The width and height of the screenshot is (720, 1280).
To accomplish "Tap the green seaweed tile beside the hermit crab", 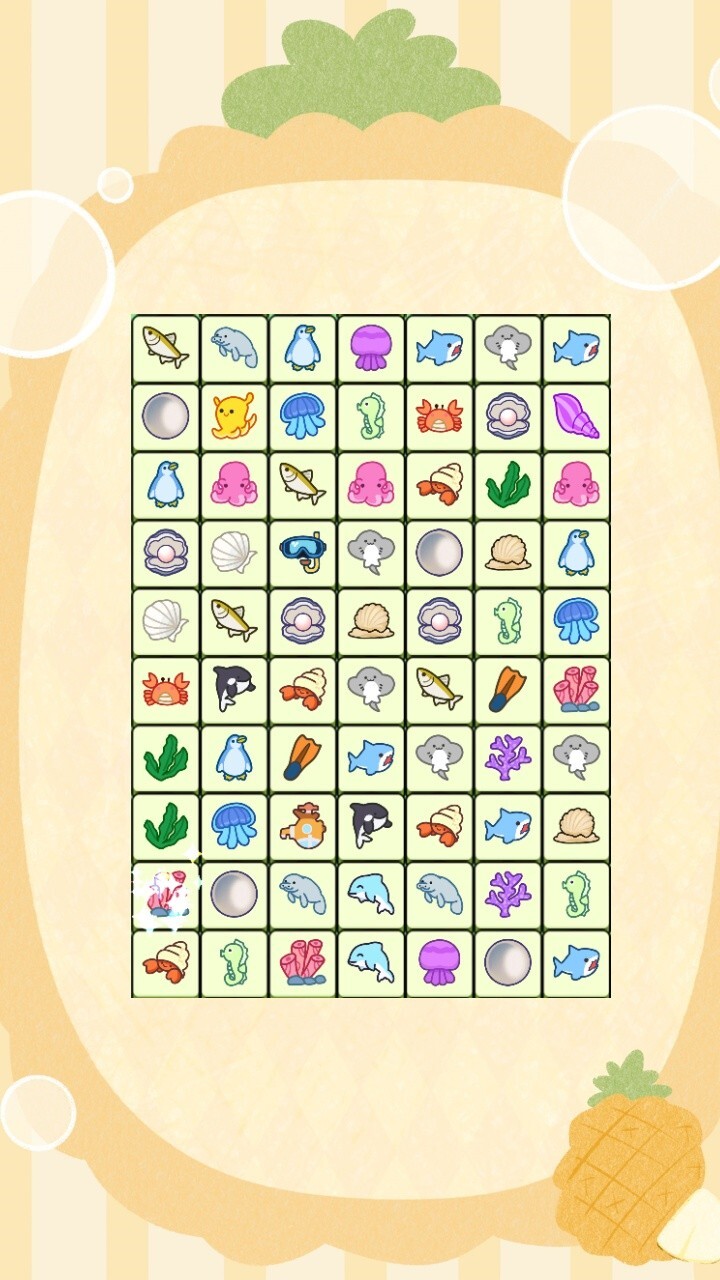I will tap(508, 484).
